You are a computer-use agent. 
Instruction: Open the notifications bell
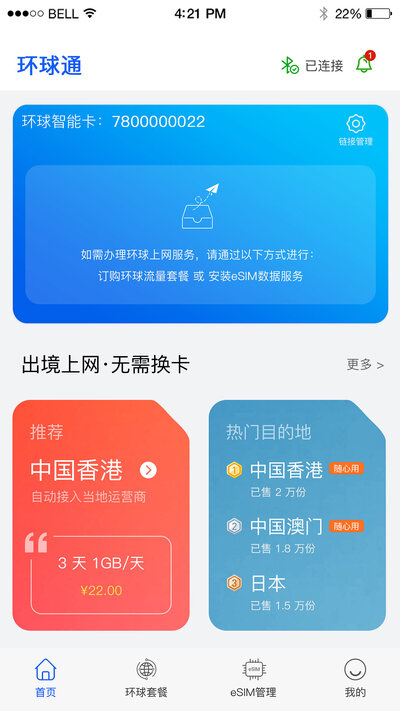point(365,64)
